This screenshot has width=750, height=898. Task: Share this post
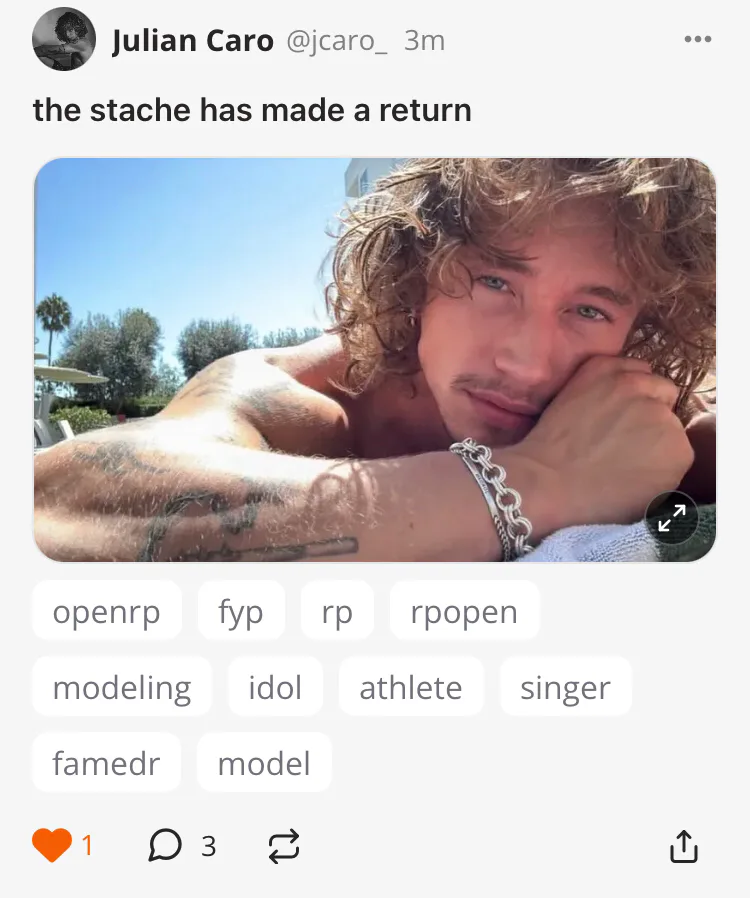pyautogui.click(x=683, y=846)
